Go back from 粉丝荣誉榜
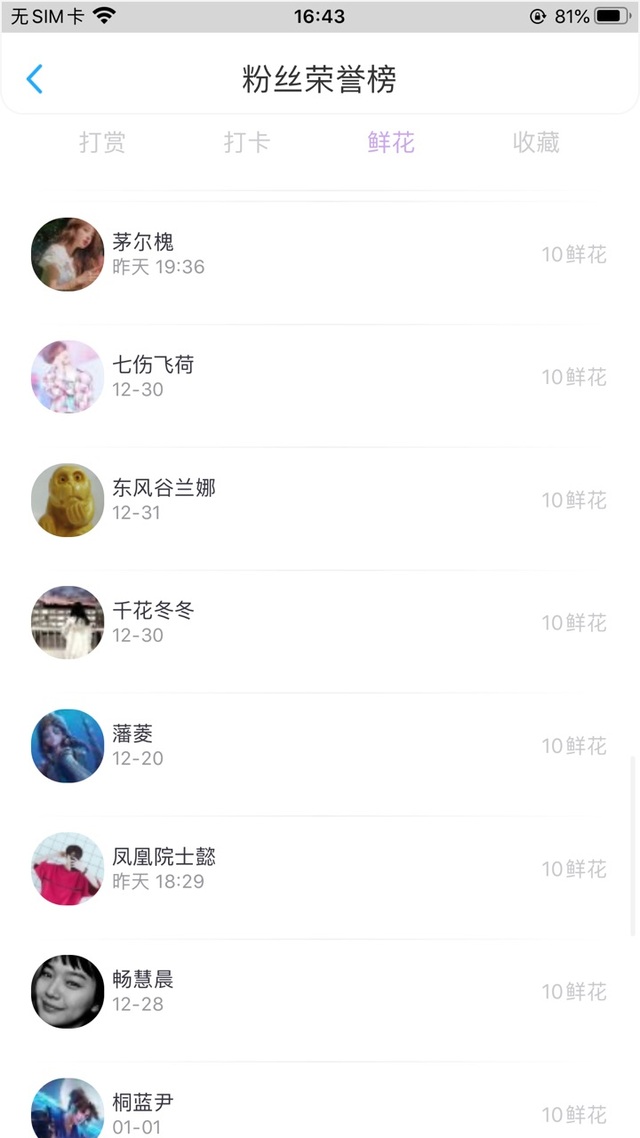The image size is (640, 1138). click(35, 79)
